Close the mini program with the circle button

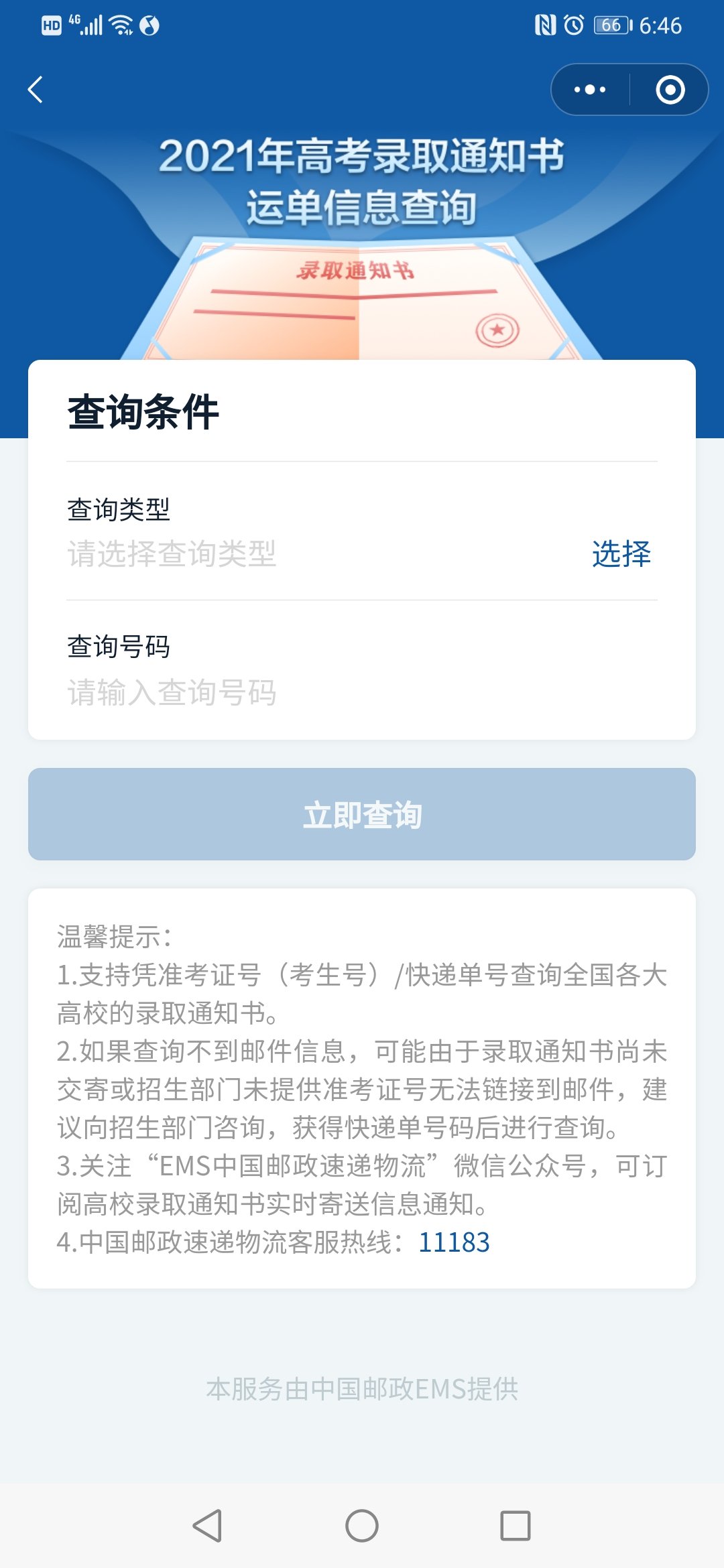point(670,90)
